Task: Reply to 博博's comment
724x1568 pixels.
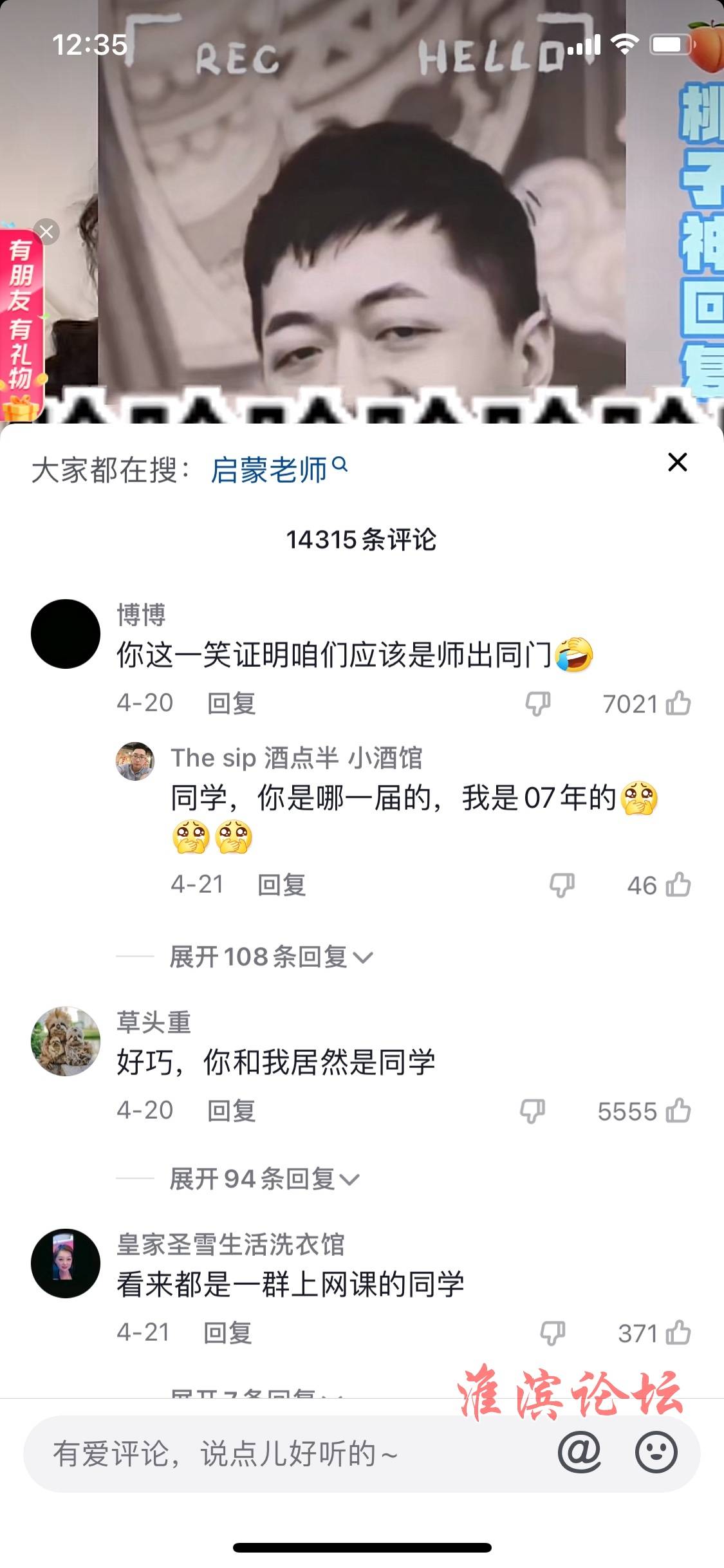Action: 231,703
